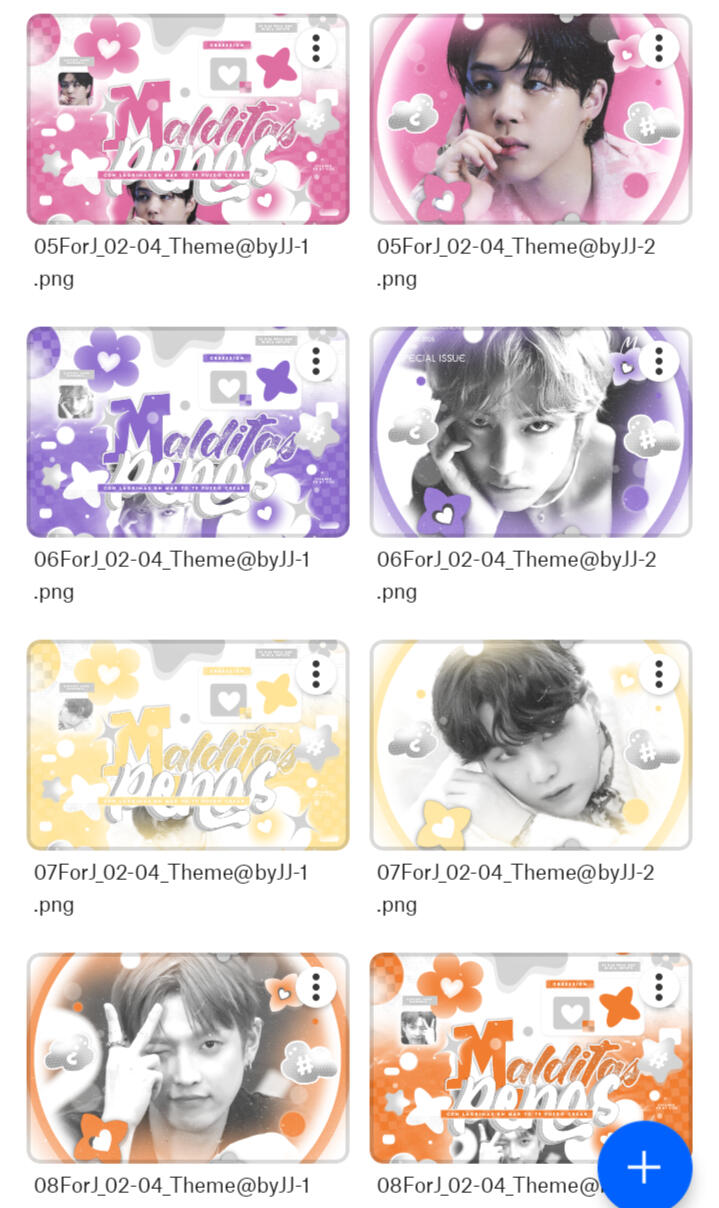Open options for 05ForJ_02-04_Theme@byJJ-2.png

pos(659,47)
